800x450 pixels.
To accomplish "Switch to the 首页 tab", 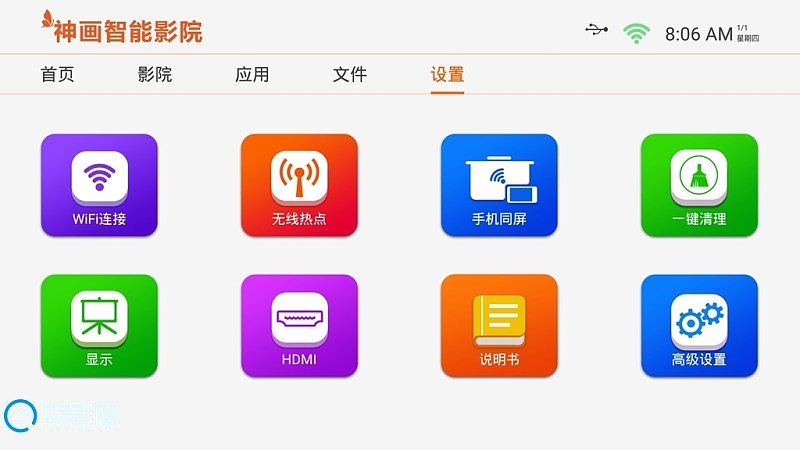I will pyautogui.click(x=57, y=75).
